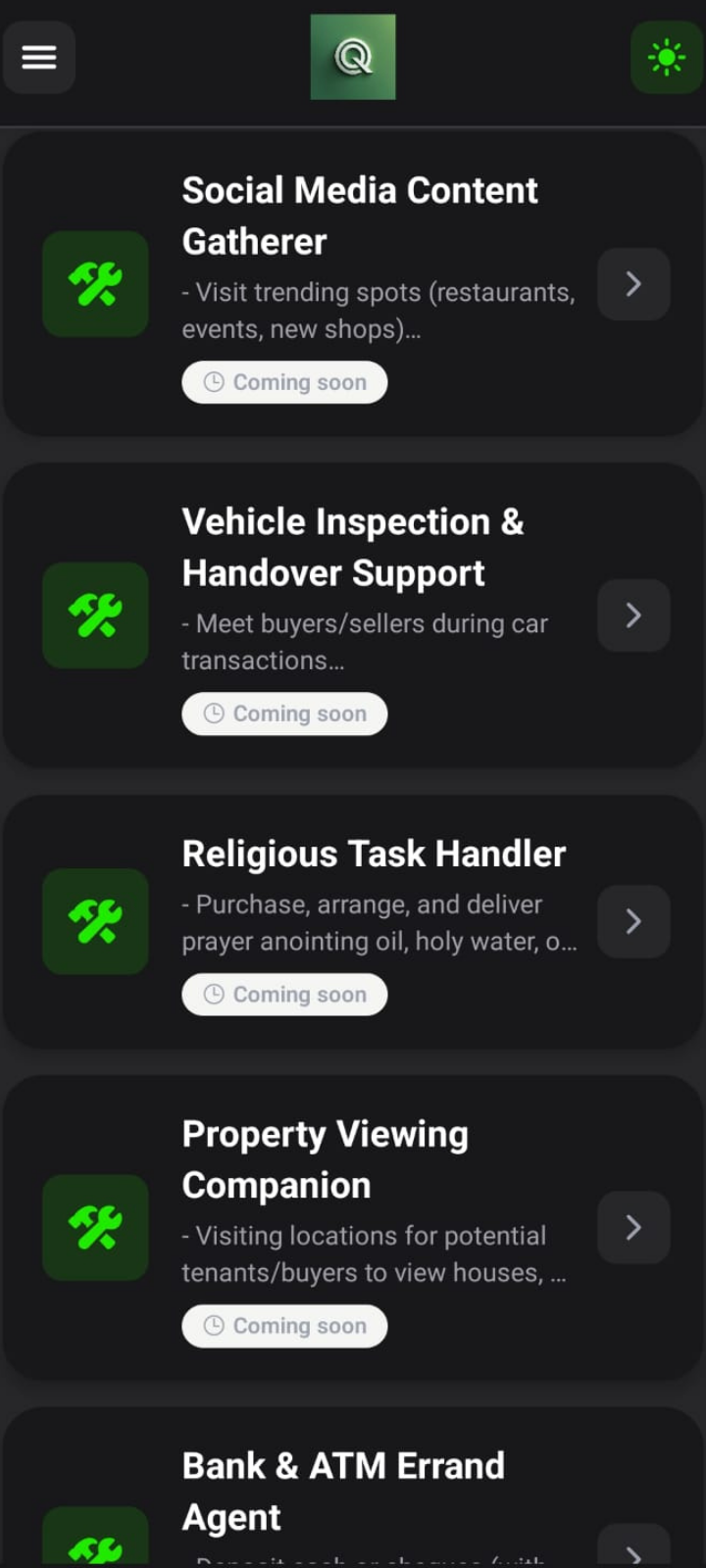Tap chevron beside Social Media Content Gatherer
Viewport: 706px width, 1568px height.
pyautogui.click(x=633, y=284)
